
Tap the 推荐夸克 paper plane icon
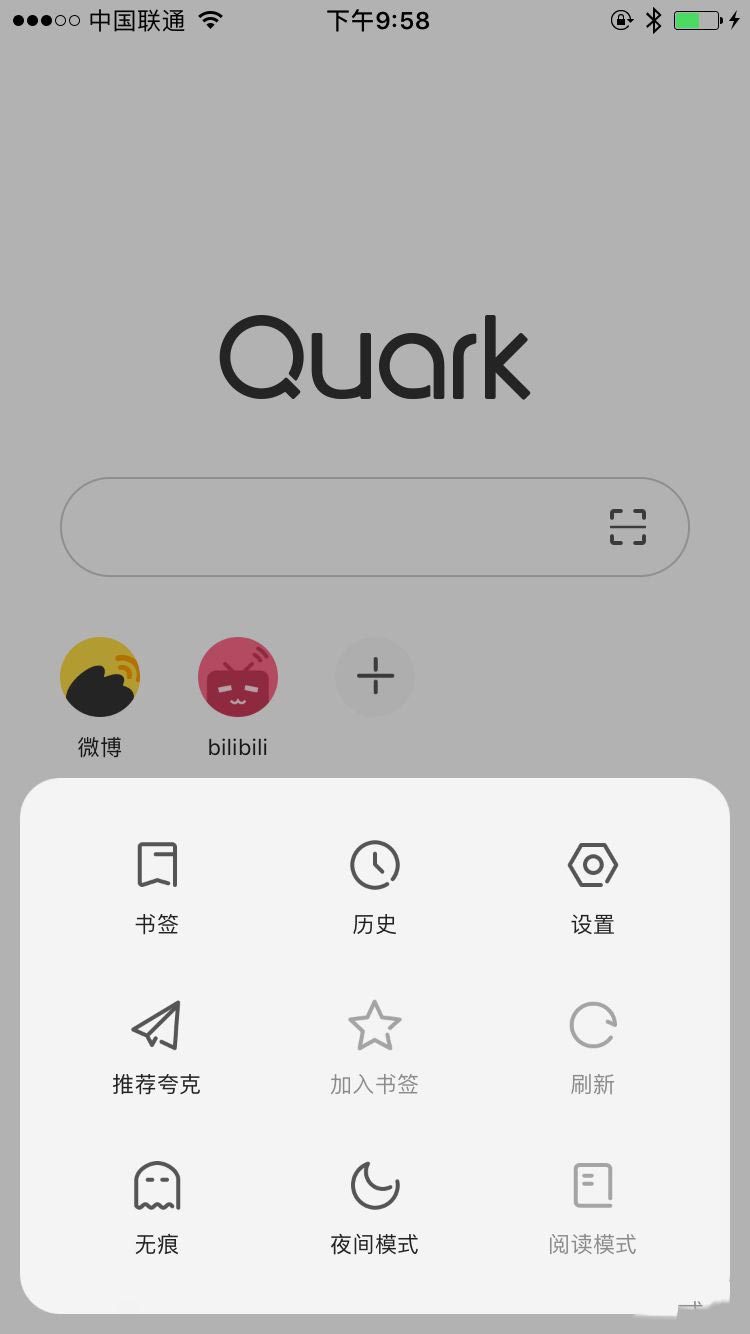coord(156,1024)
